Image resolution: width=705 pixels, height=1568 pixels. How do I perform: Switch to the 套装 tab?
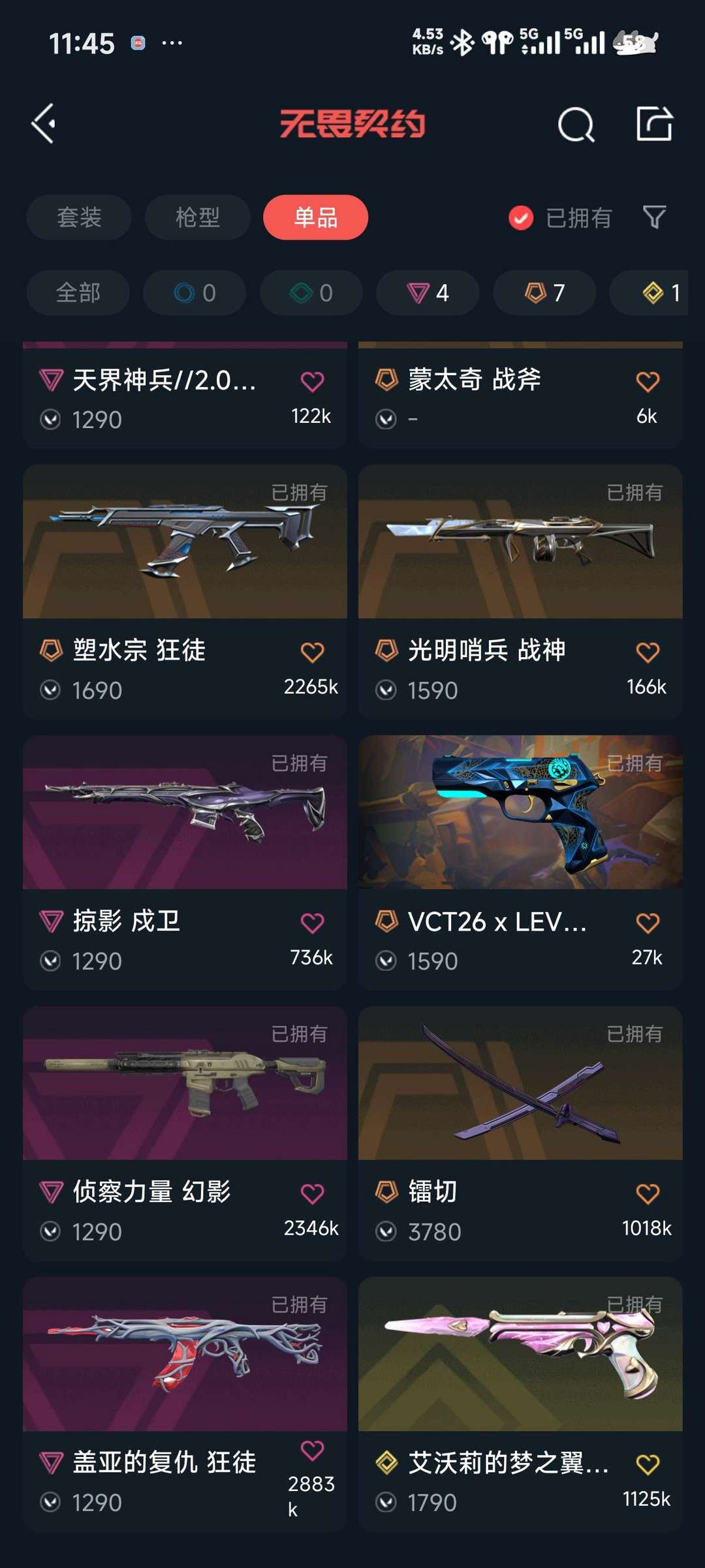(x=79, y=217)
